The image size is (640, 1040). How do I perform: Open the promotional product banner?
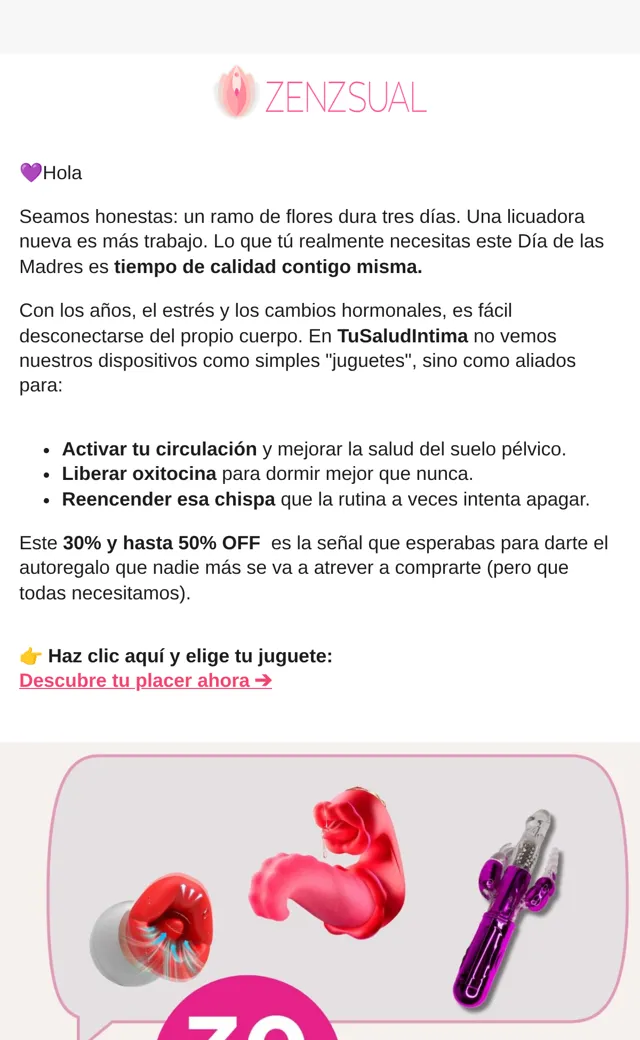(x=320, y=891)
